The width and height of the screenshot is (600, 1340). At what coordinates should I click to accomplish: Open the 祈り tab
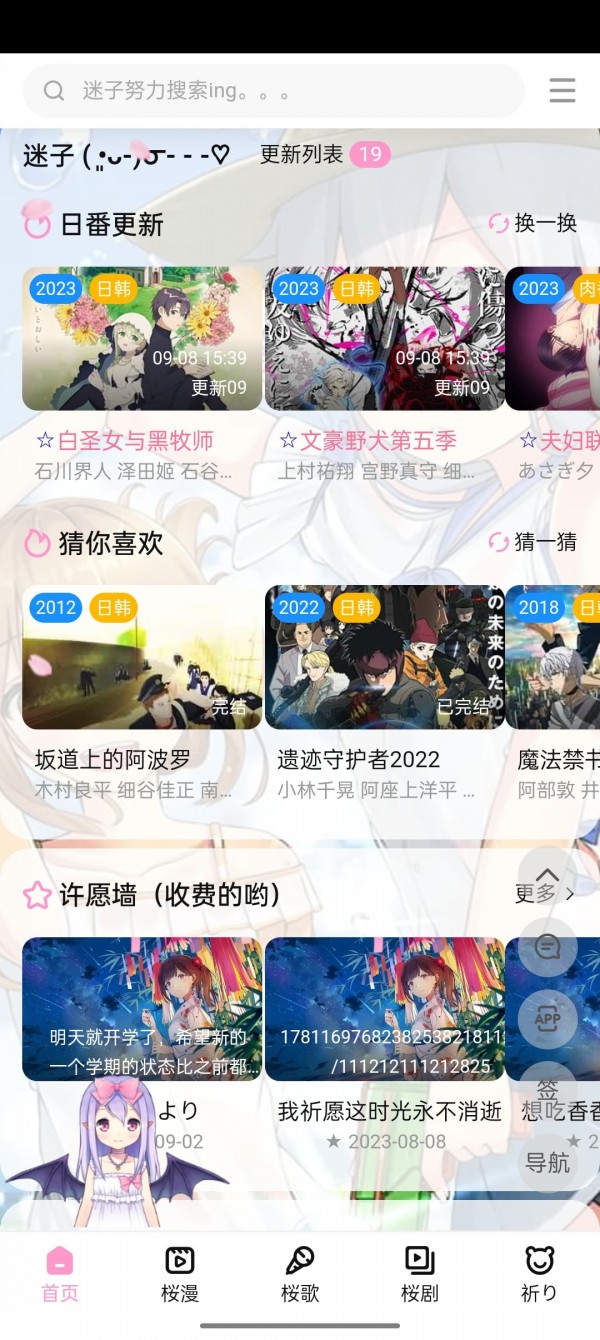[539, 1273]
